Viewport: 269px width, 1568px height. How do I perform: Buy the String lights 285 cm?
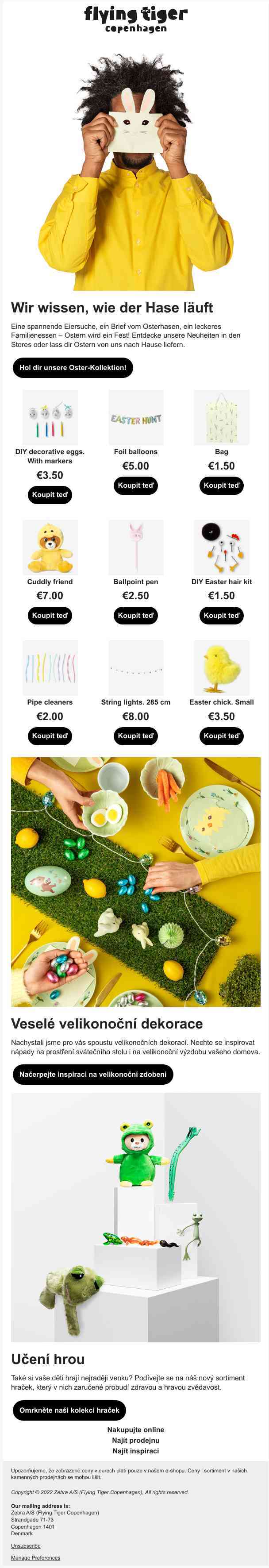pos(135,736)
